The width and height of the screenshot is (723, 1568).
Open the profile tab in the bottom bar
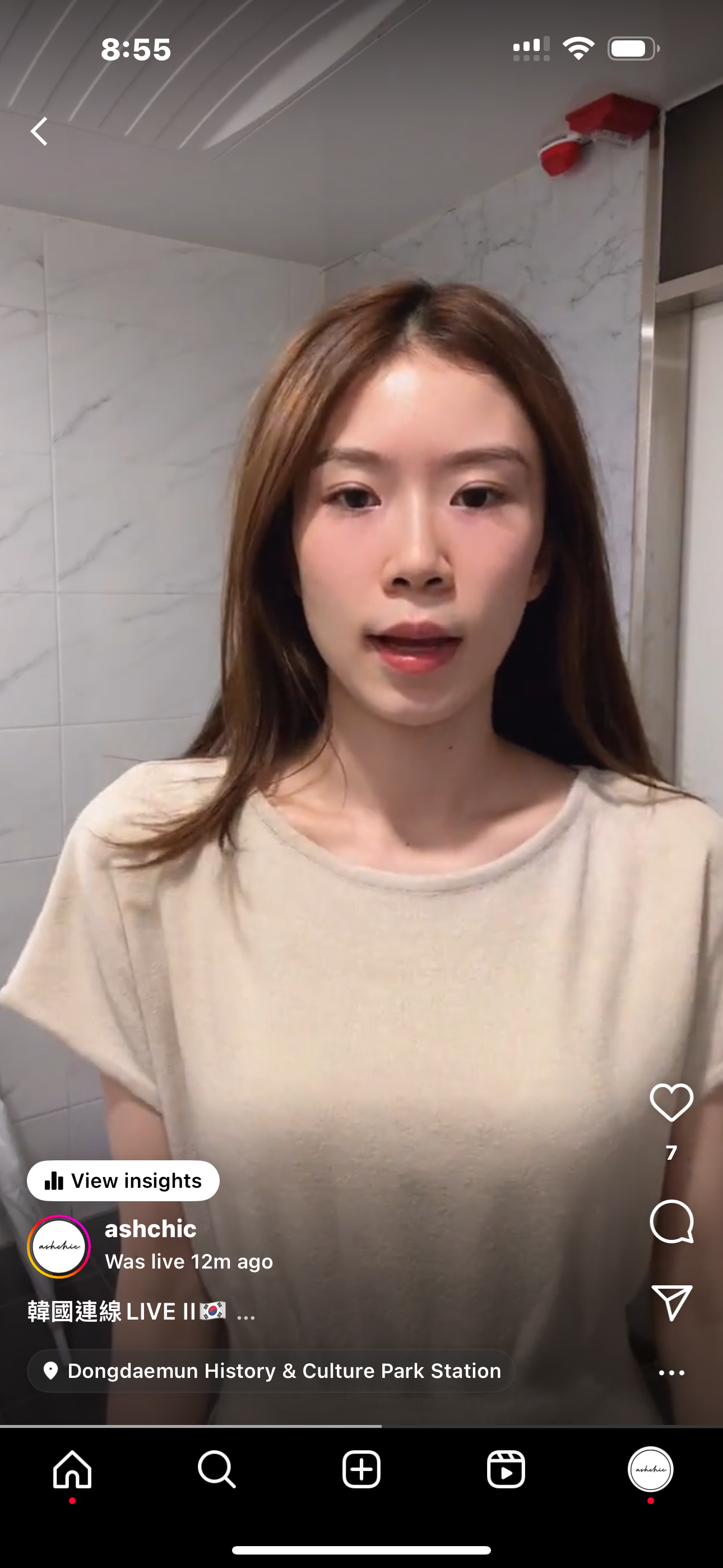[x=651, y=1469]
